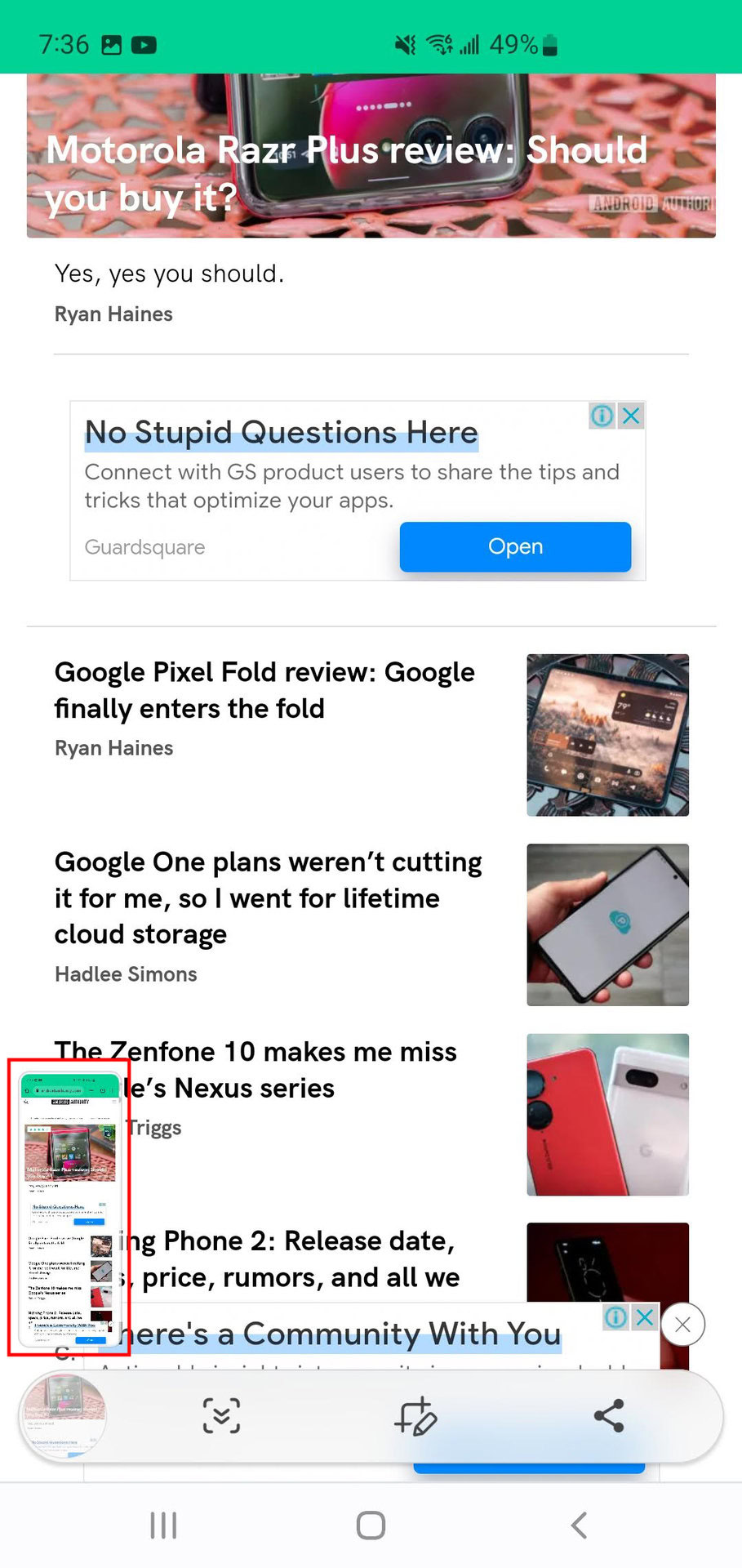Close the No Stupid Questions ad
This screenshot has width=742, height=1568.
tap(631, 416)
